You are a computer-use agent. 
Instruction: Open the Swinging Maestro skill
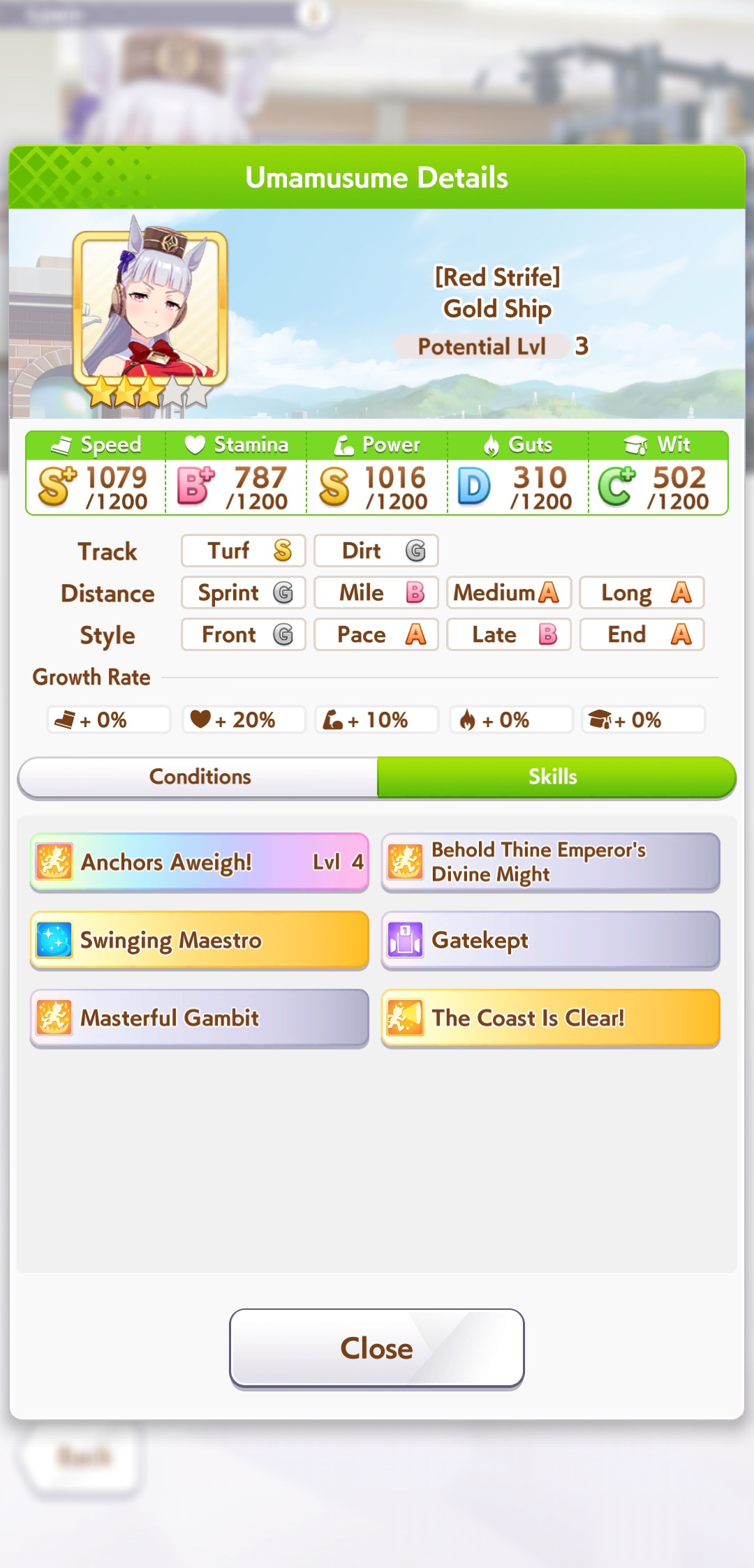click(200, 940)
